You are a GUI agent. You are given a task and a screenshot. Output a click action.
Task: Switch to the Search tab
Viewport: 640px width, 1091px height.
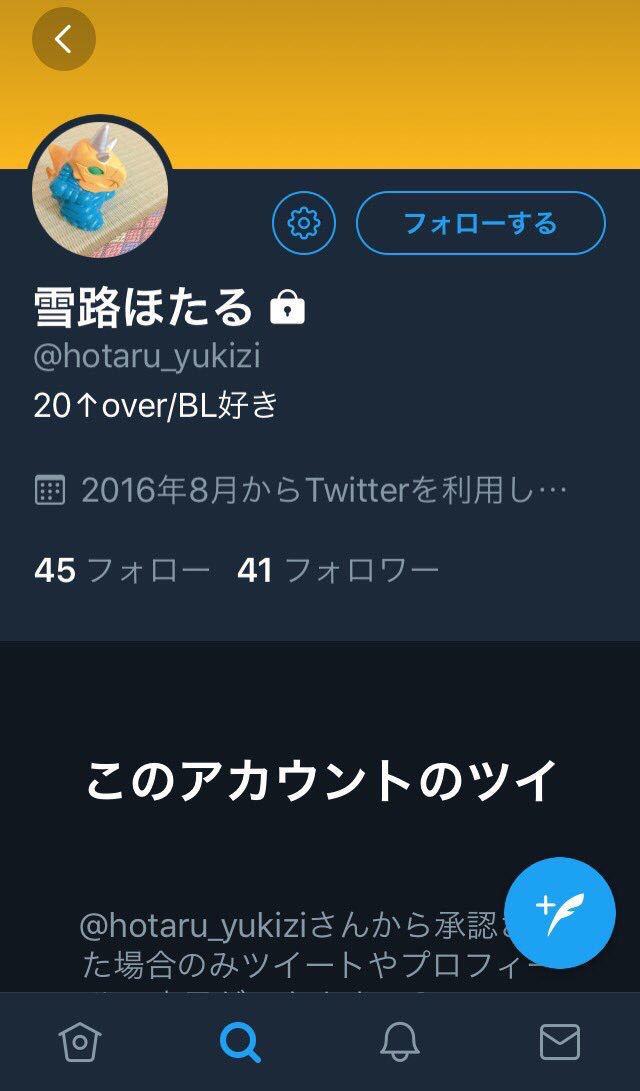pos(240,1042)
